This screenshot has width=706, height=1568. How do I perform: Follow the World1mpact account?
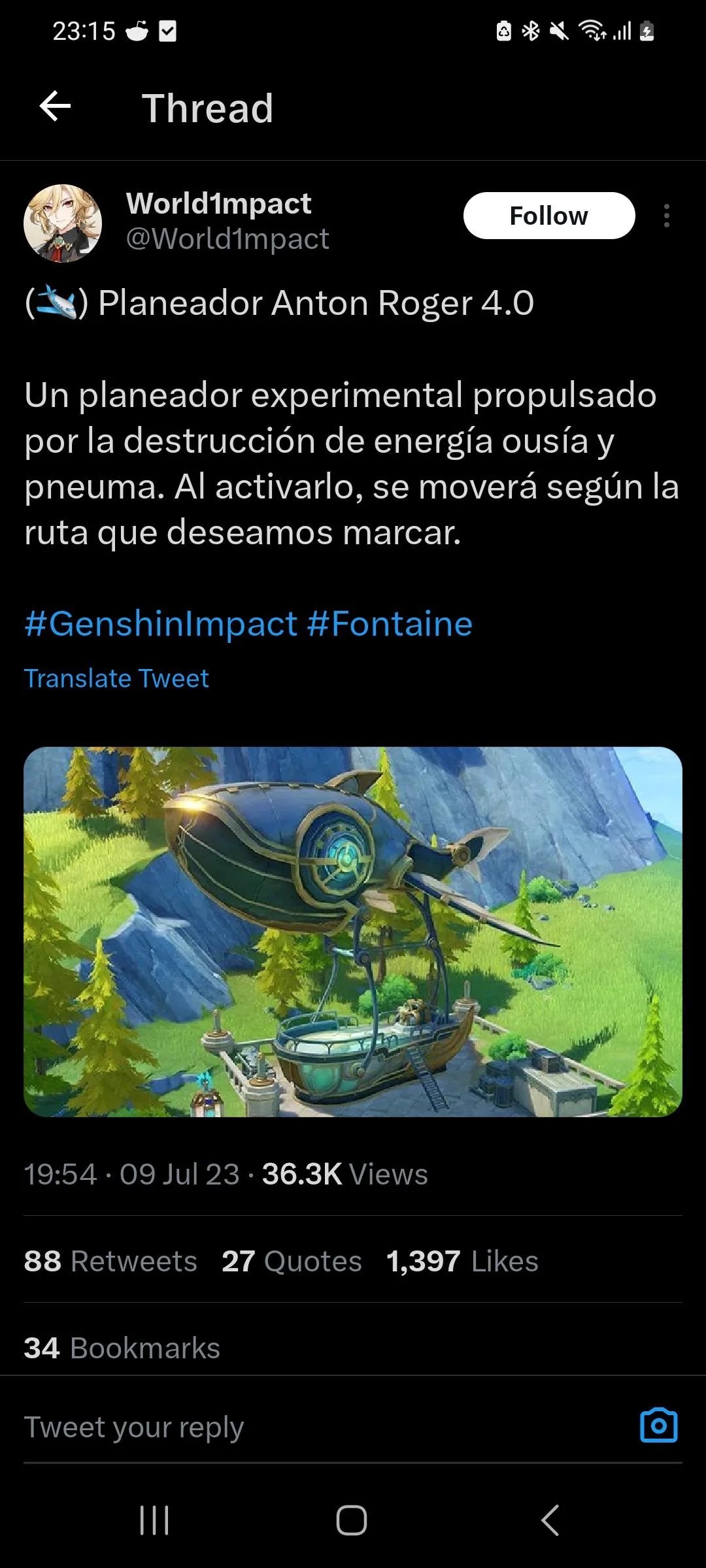pyautogui.click(x=548, y=216)
